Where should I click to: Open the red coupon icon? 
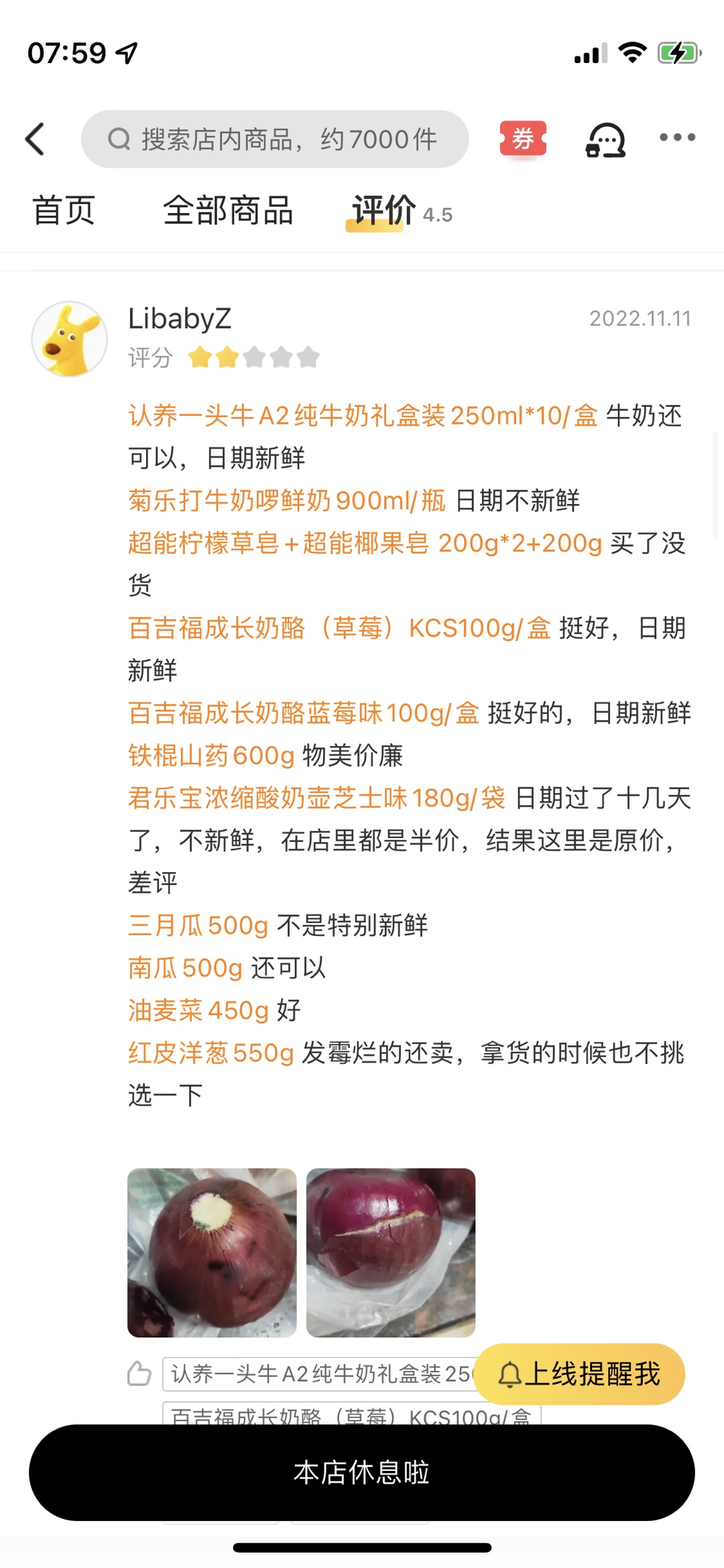523,139
